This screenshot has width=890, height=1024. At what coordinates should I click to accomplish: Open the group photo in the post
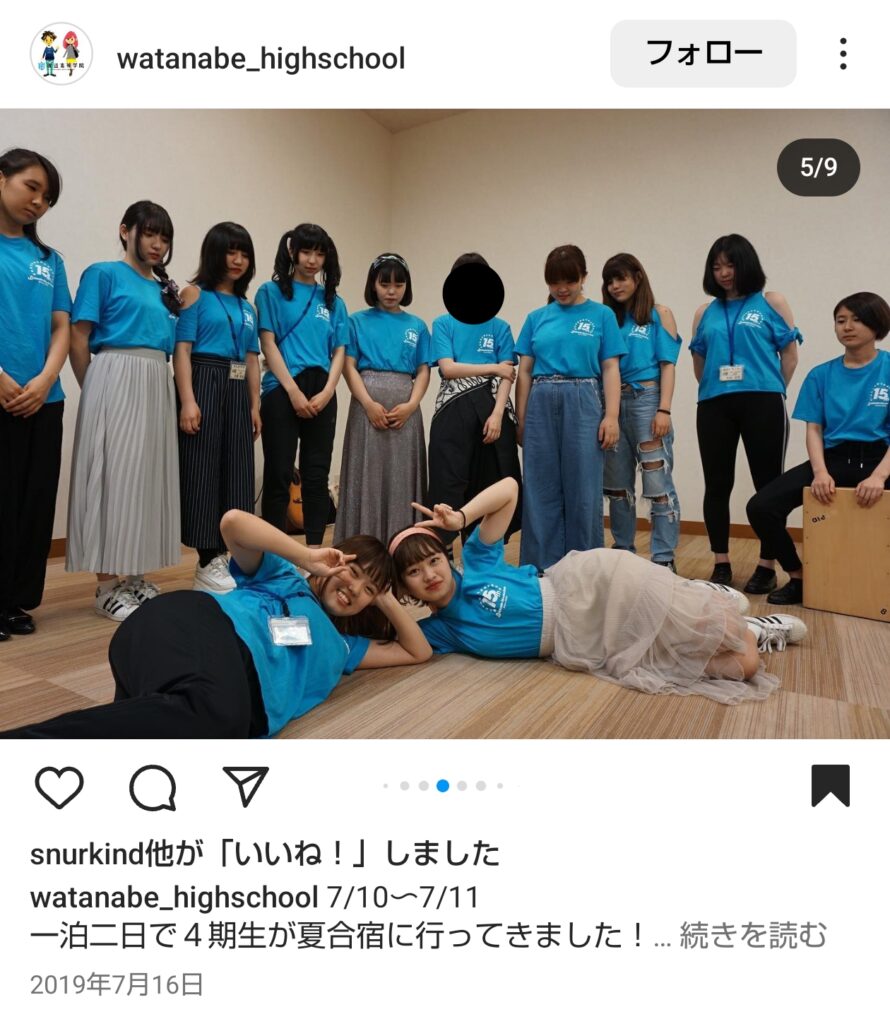[x=445, y=423]
